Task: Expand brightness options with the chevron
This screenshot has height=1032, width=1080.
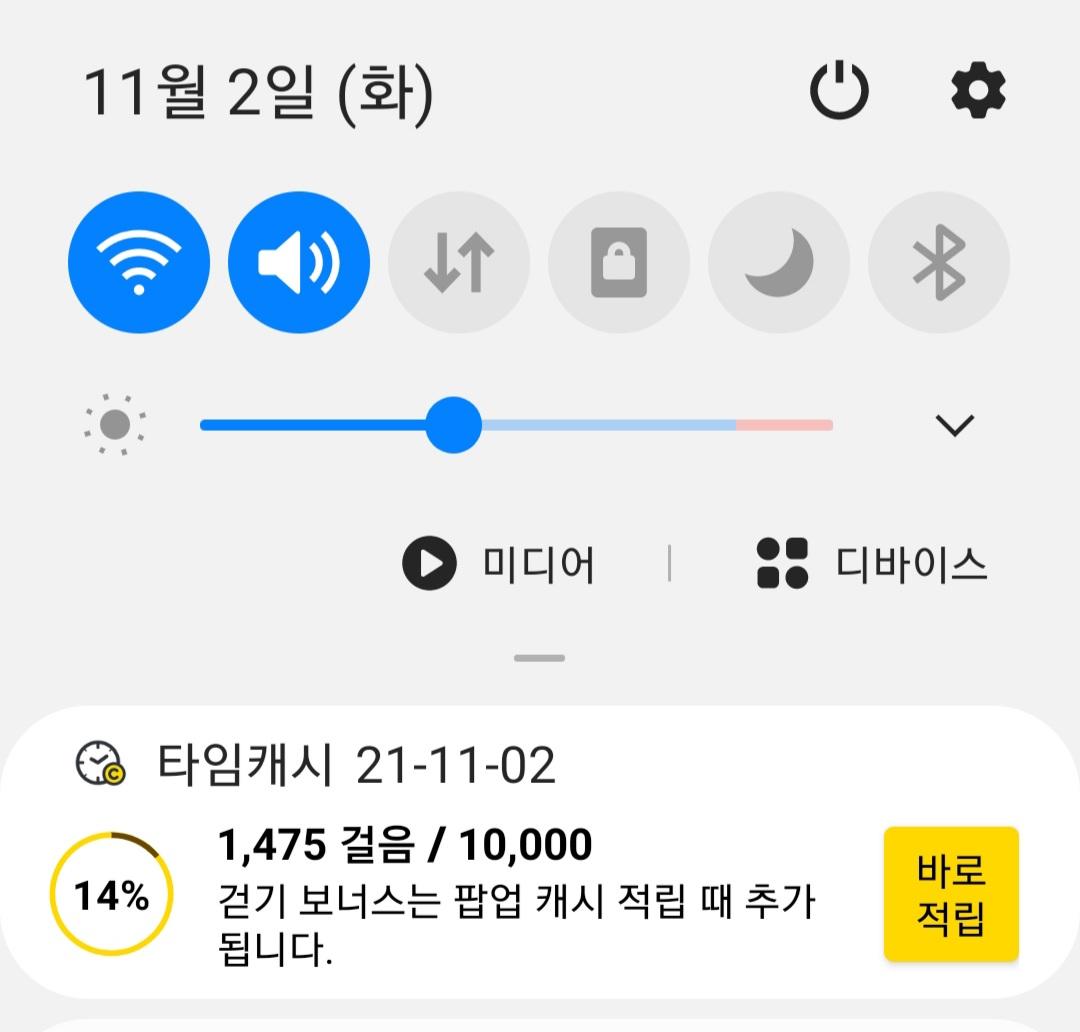Action: tap(954, 426)
